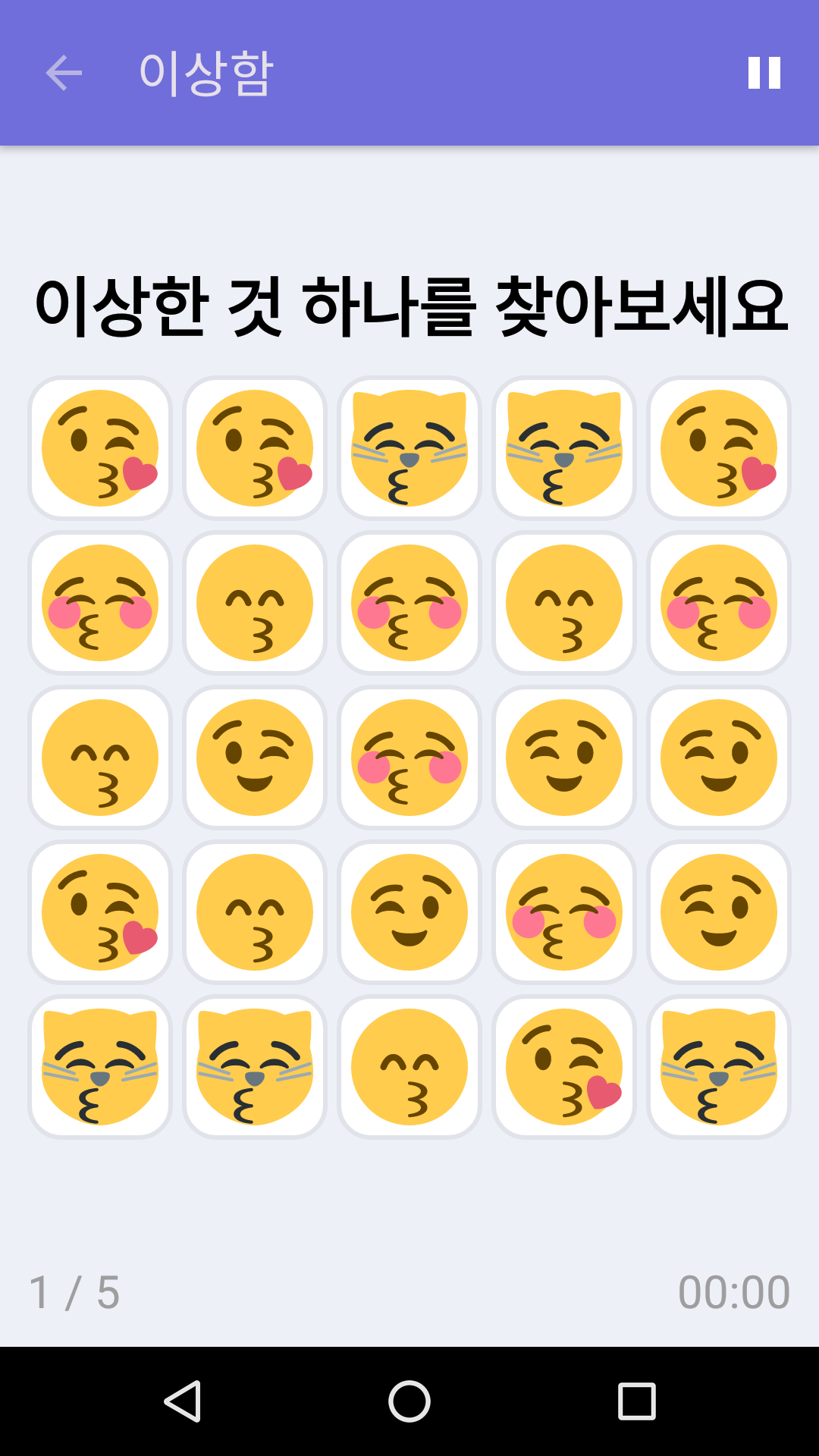Pause the game with the pause button
Viewport: 819px width, 1456px height.
click(765, 74)
